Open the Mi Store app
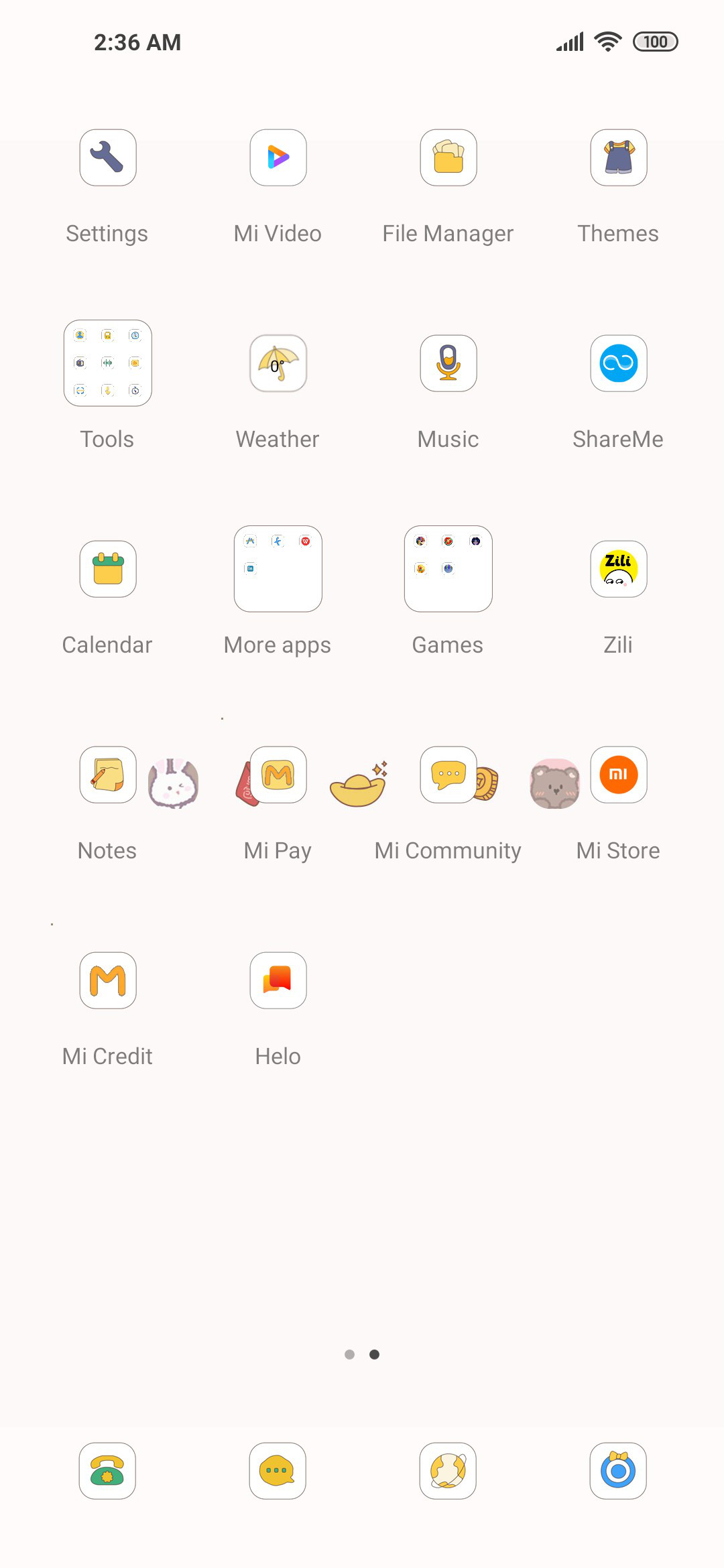Image resolution: width=724 pixels, height=1568 pixels. (618, 775)
